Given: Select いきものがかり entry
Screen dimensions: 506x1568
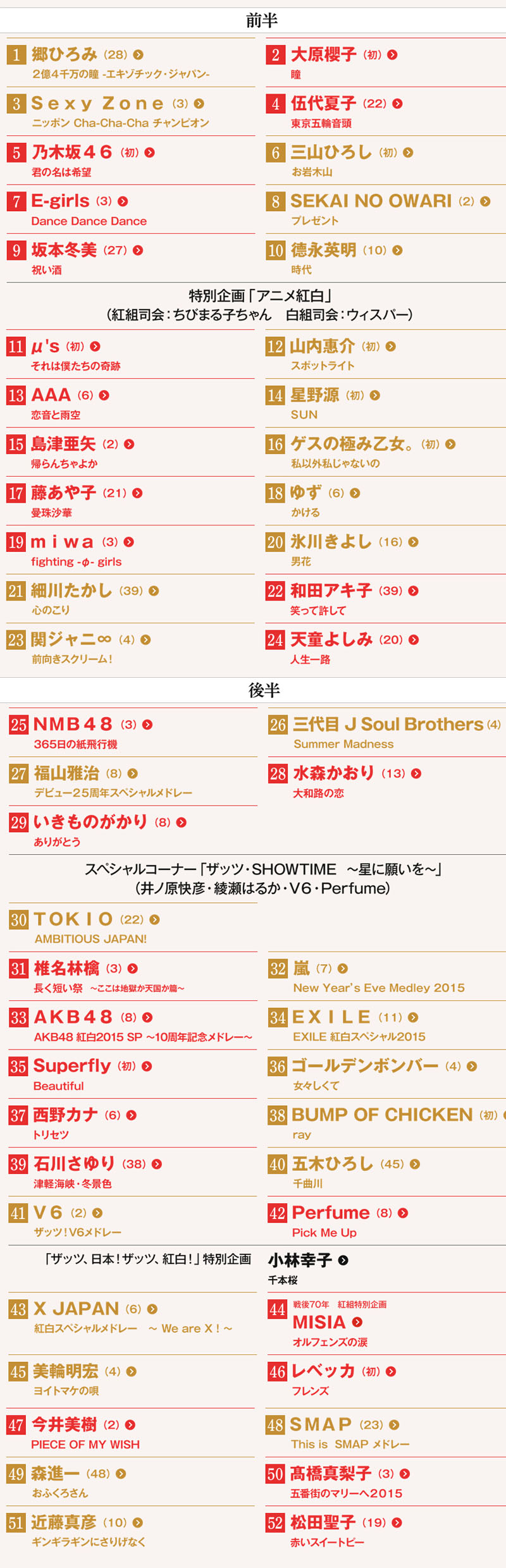Looking at the screenshot, I should pyautogui.click(x=90, y=822).
